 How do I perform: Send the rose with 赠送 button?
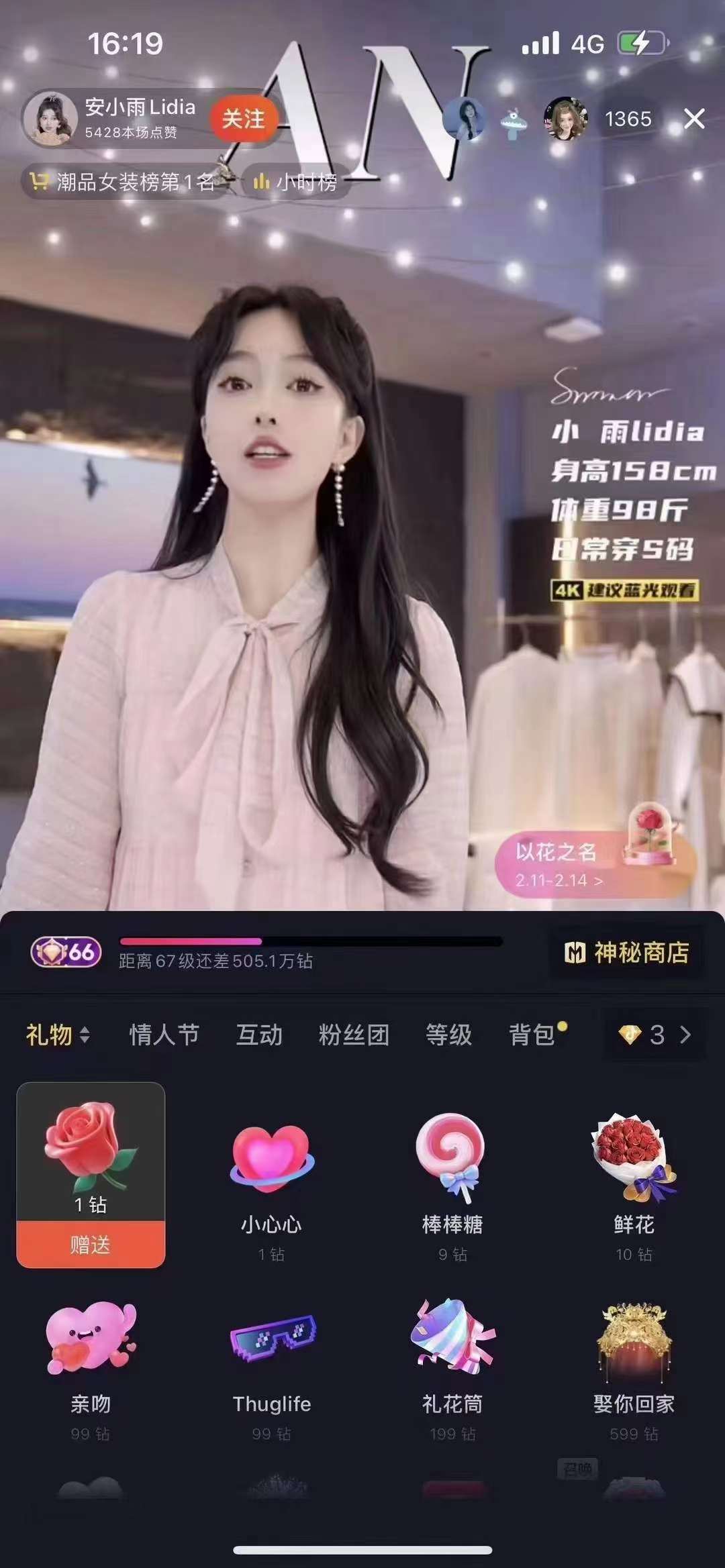click(91, 1245)
